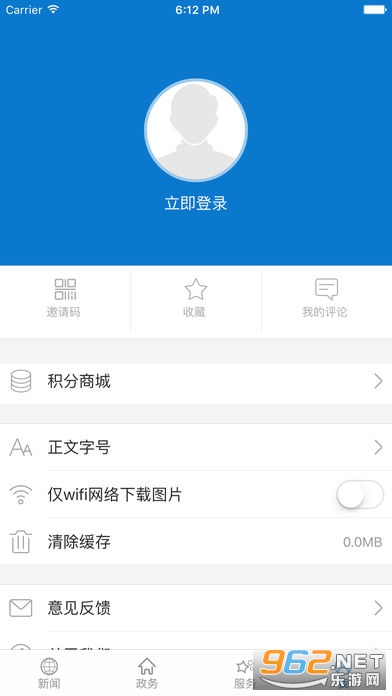
Task: Tap 立即登录 to log in
Action: click(x=196, y=204)
